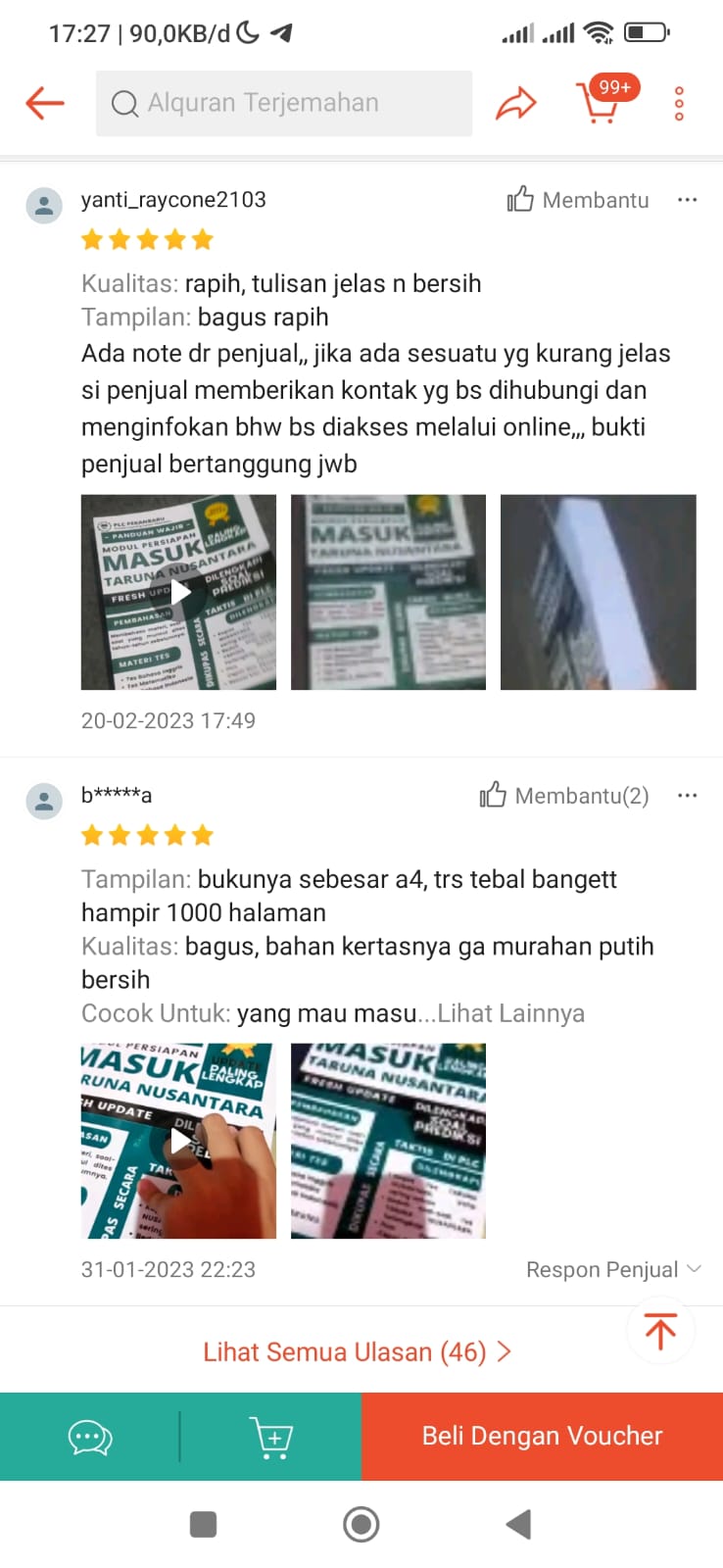
Task: Jump back to top of page
Action: [x=660, y=1331]
